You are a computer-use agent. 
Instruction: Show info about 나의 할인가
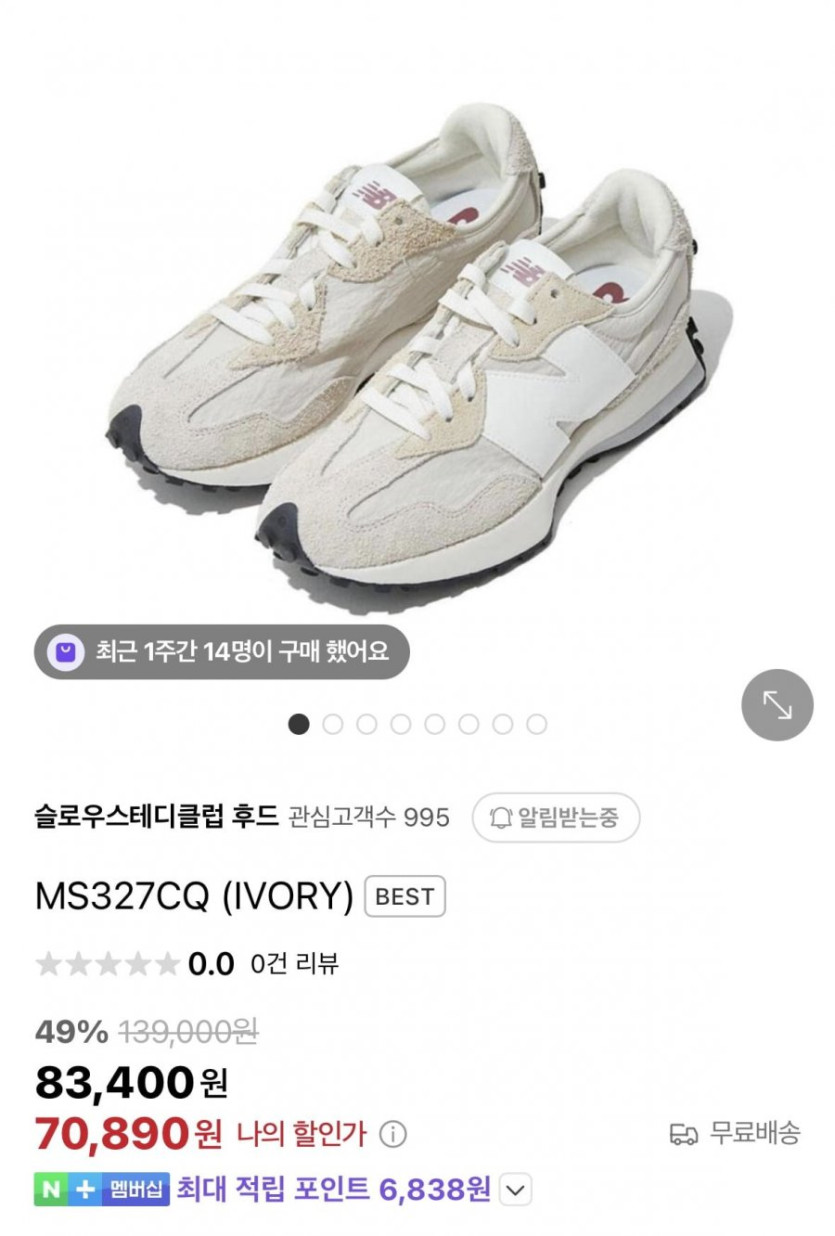point(393,1134)
